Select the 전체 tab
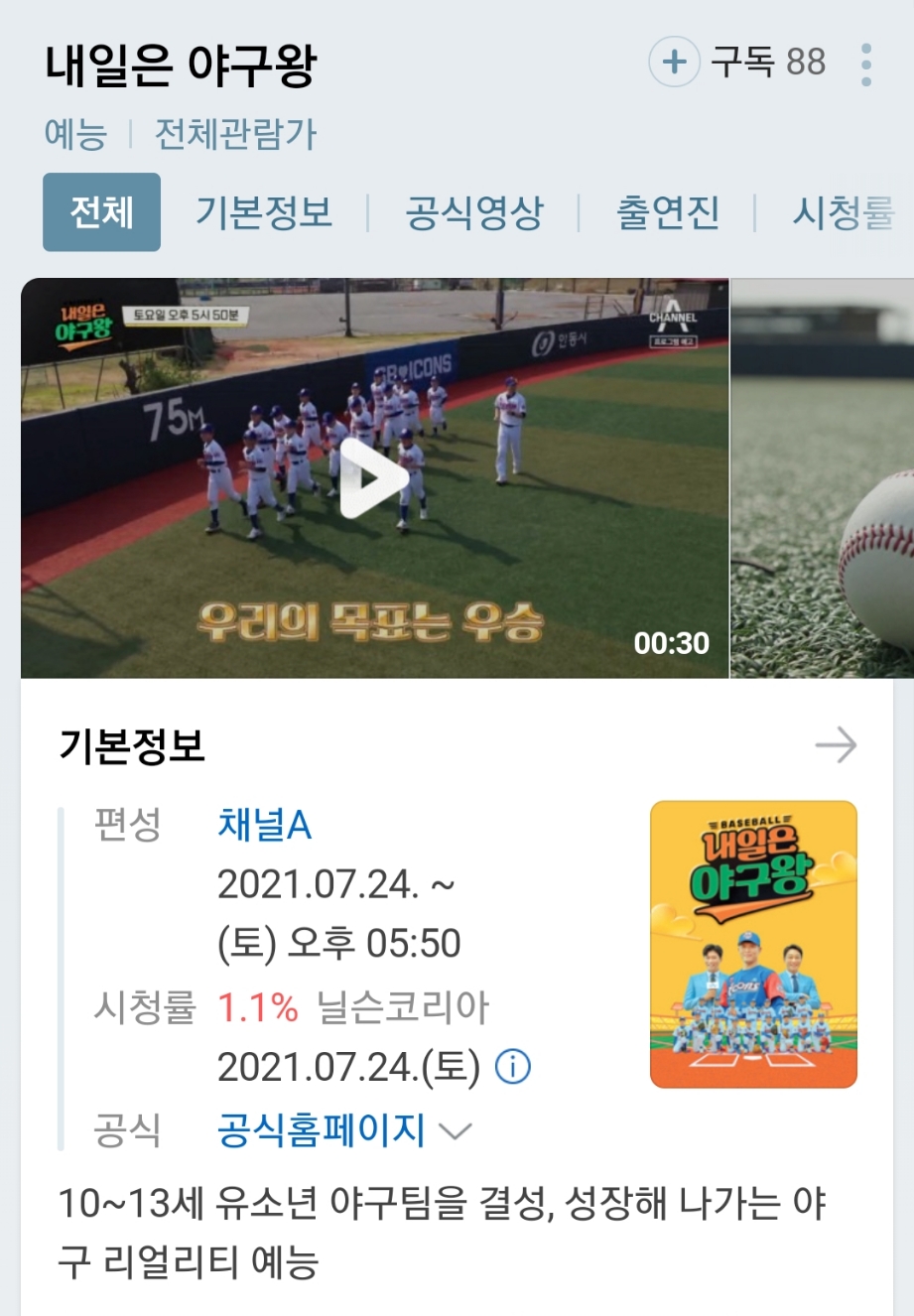This screenshot has height=1316, width=914. (x=101, y=211)
